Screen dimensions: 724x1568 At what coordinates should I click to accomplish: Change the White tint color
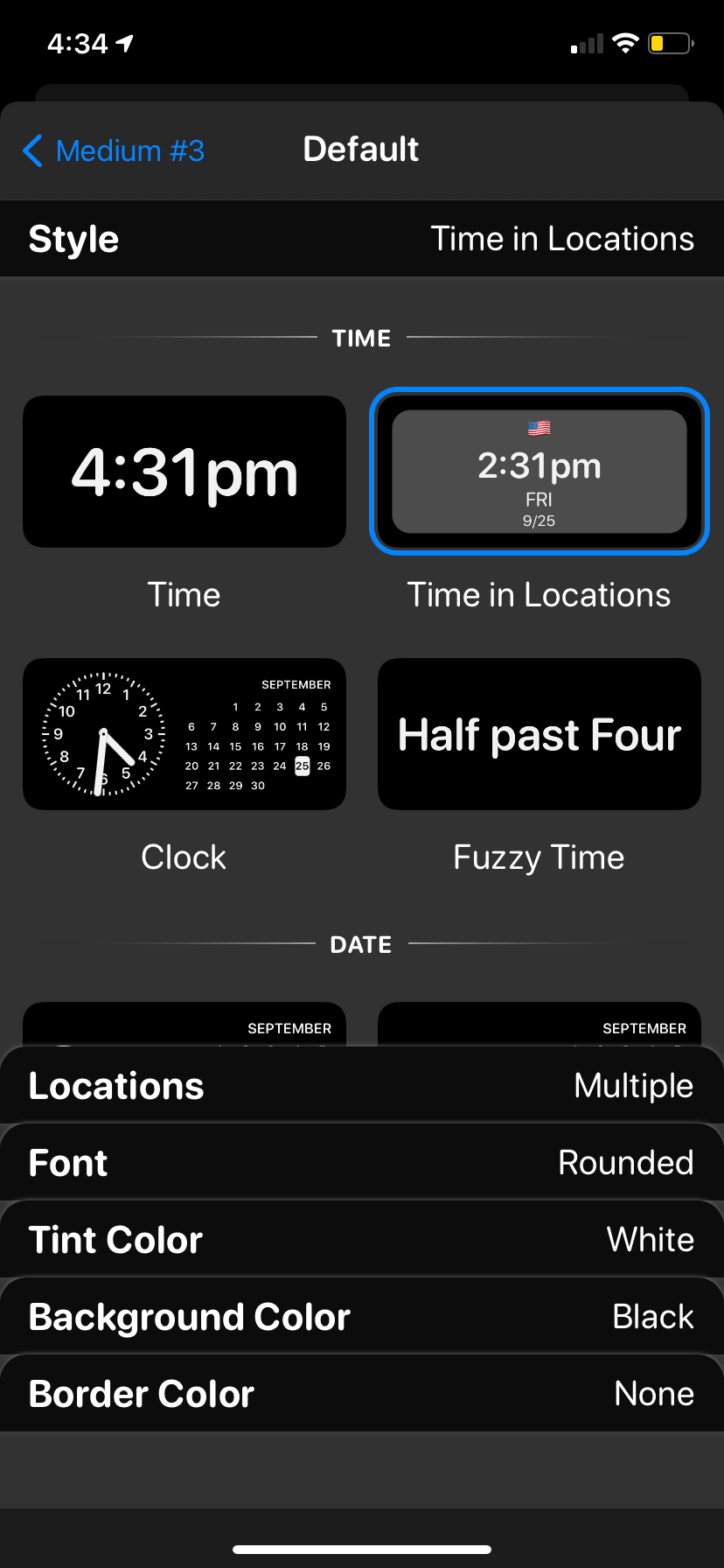click(x=362, y=1239)
